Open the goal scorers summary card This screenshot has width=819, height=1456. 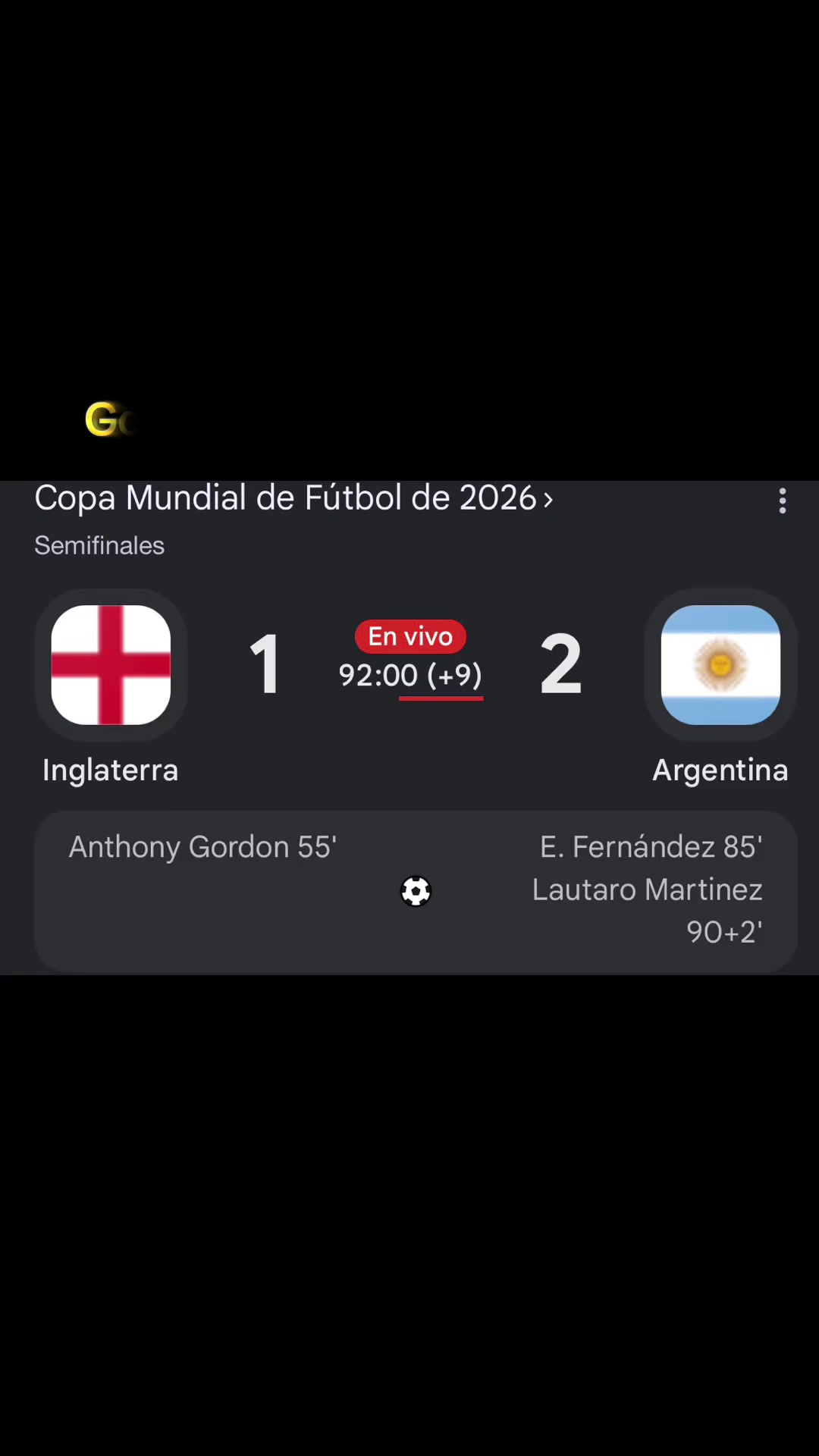coord(416,891)
